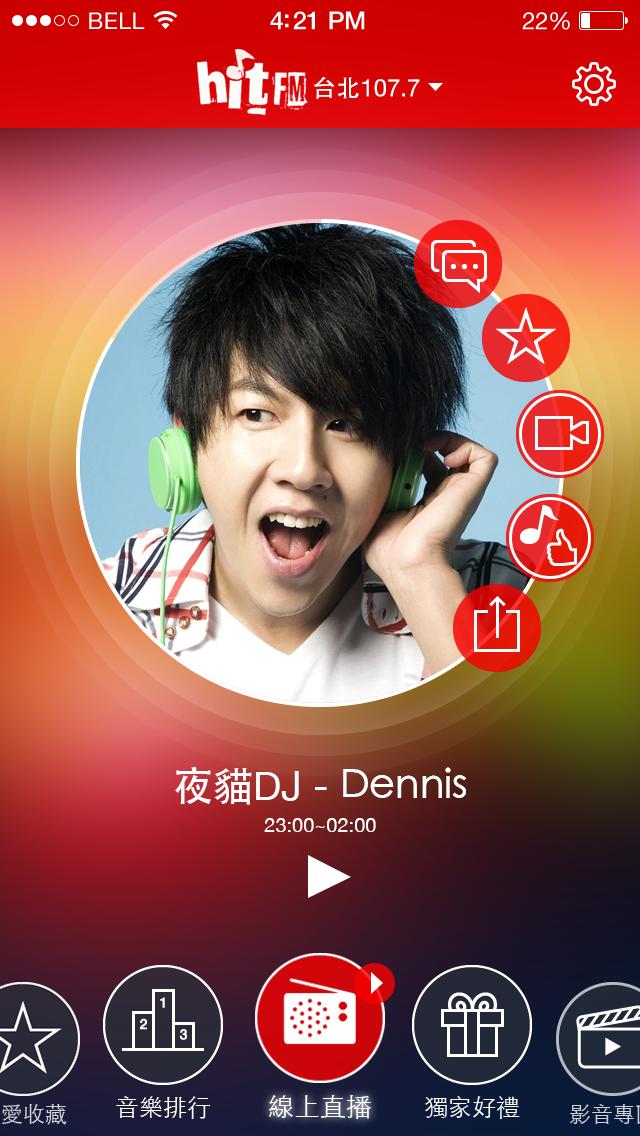
Task: Open the settings gear
Action: [x=594, y=85]
